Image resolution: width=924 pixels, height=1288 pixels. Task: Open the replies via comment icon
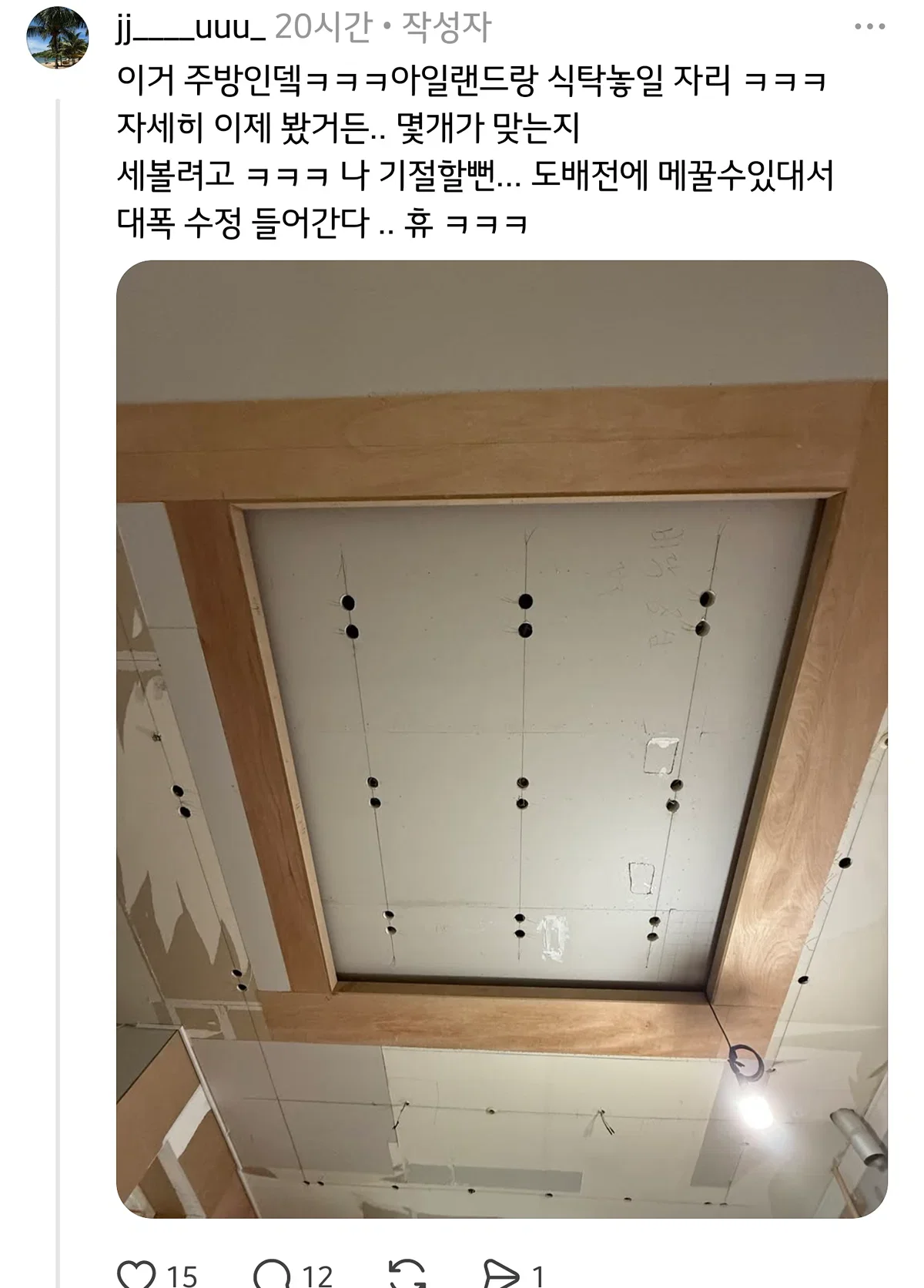point(272,1273)
